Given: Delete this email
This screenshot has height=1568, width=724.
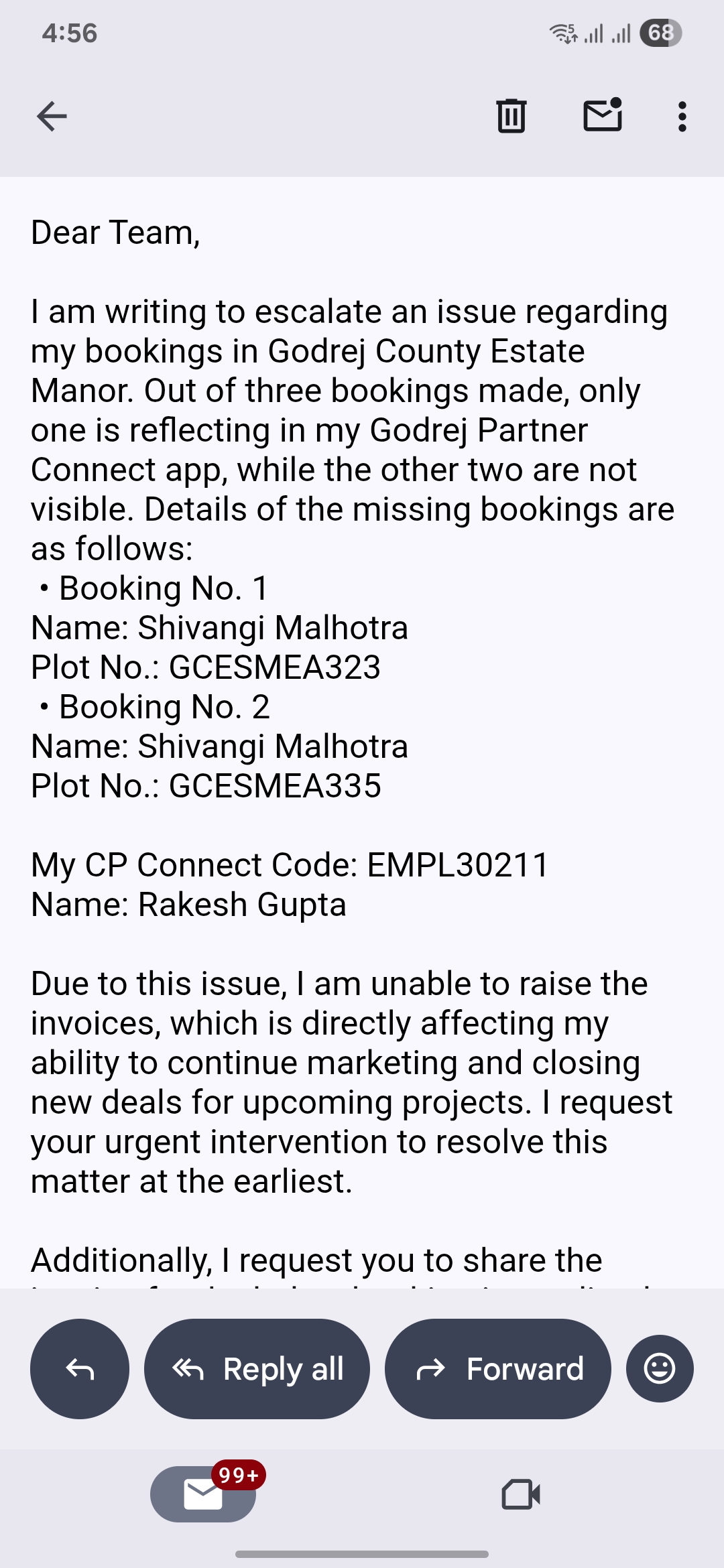Looking at the screenshot, I should pyautogui.click(x=511, y=116).
